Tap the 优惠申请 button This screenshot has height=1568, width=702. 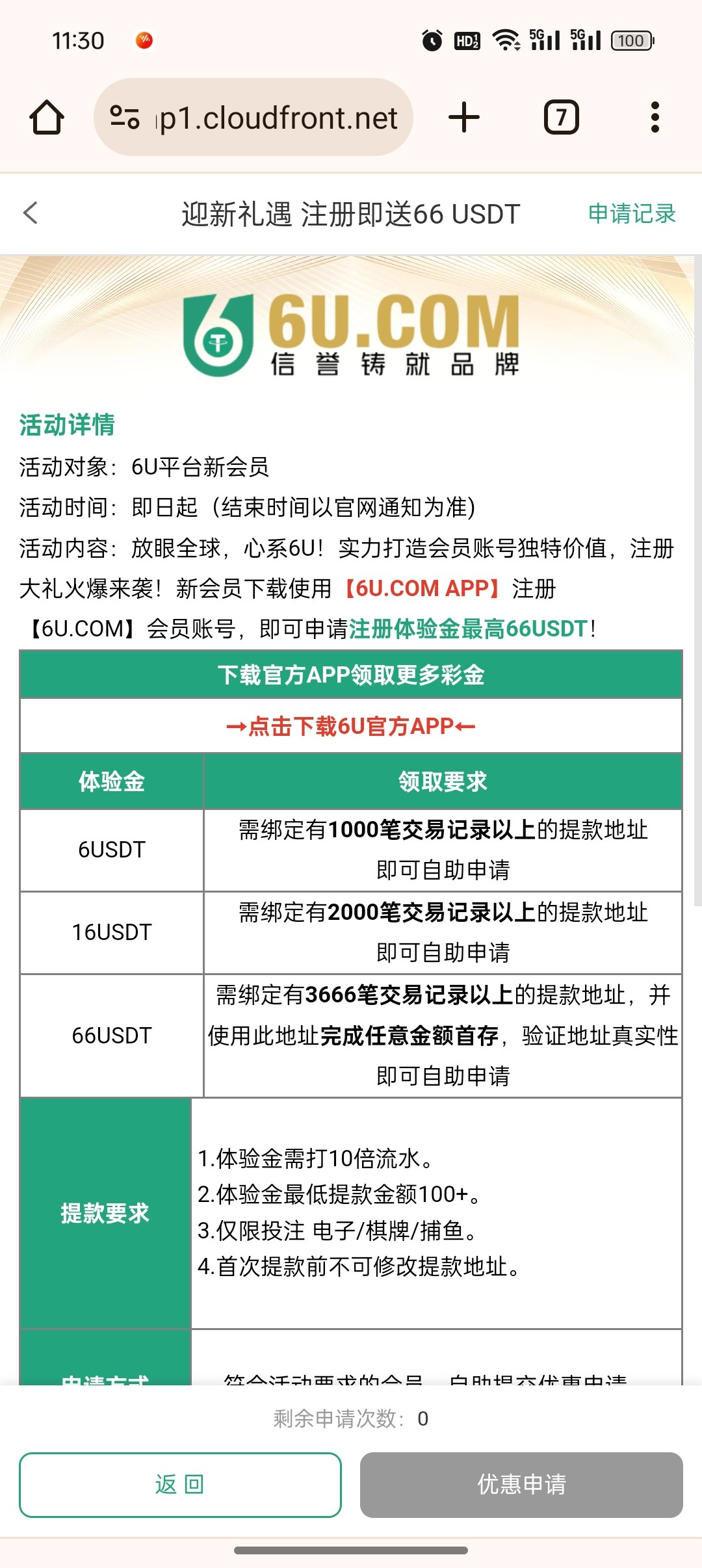point(521,1485)
